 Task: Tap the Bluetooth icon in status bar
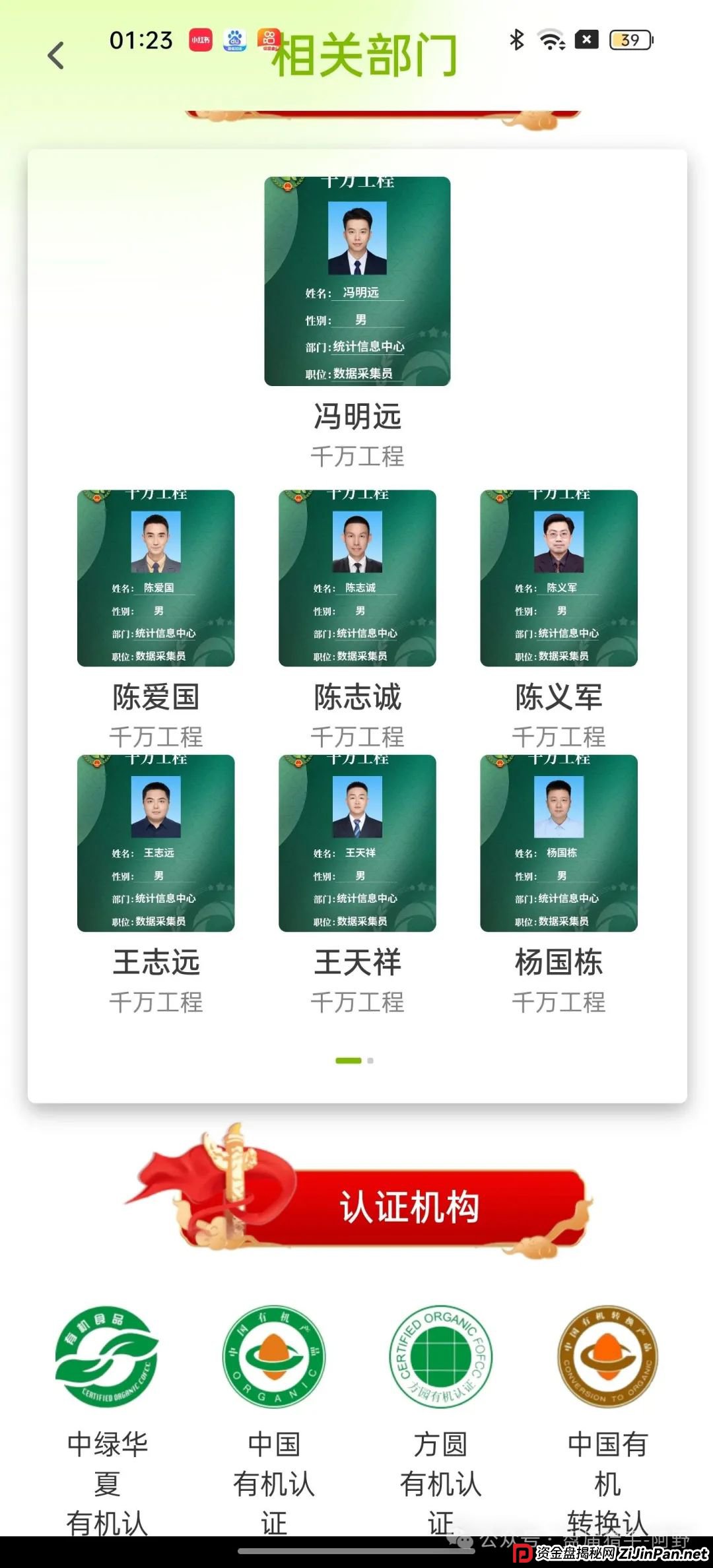click(516, 41)
